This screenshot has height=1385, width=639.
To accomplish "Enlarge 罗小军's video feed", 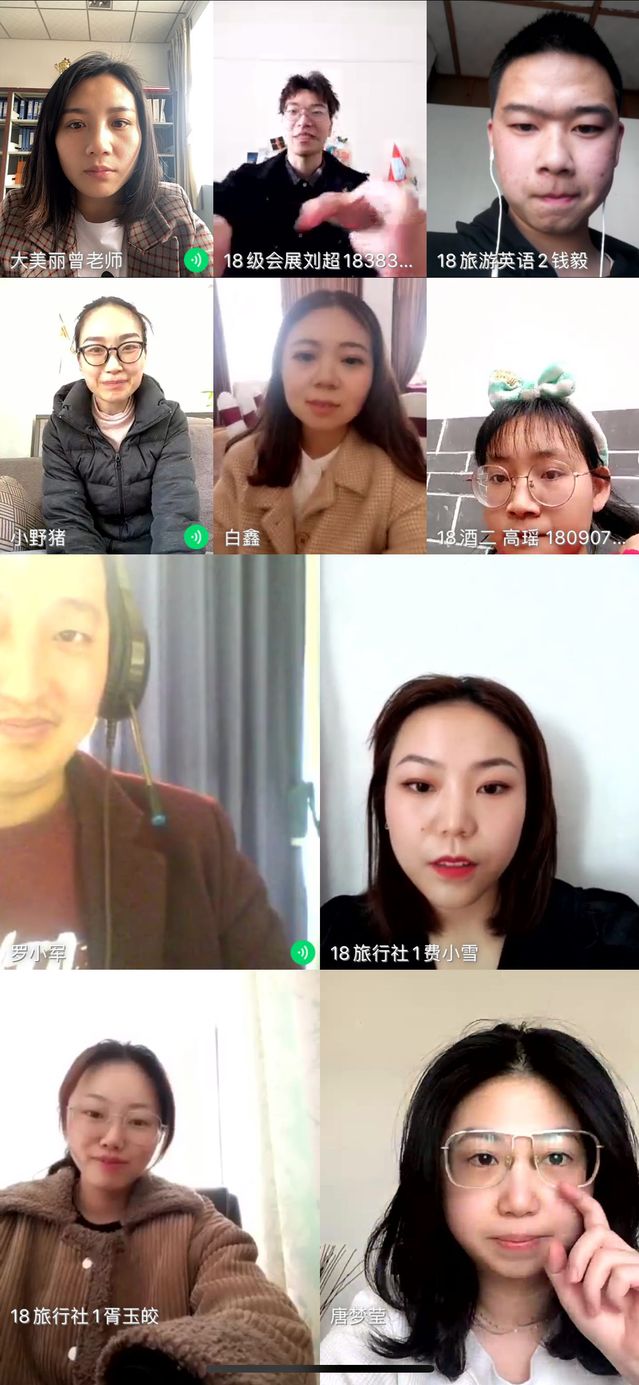I will 158,762.
